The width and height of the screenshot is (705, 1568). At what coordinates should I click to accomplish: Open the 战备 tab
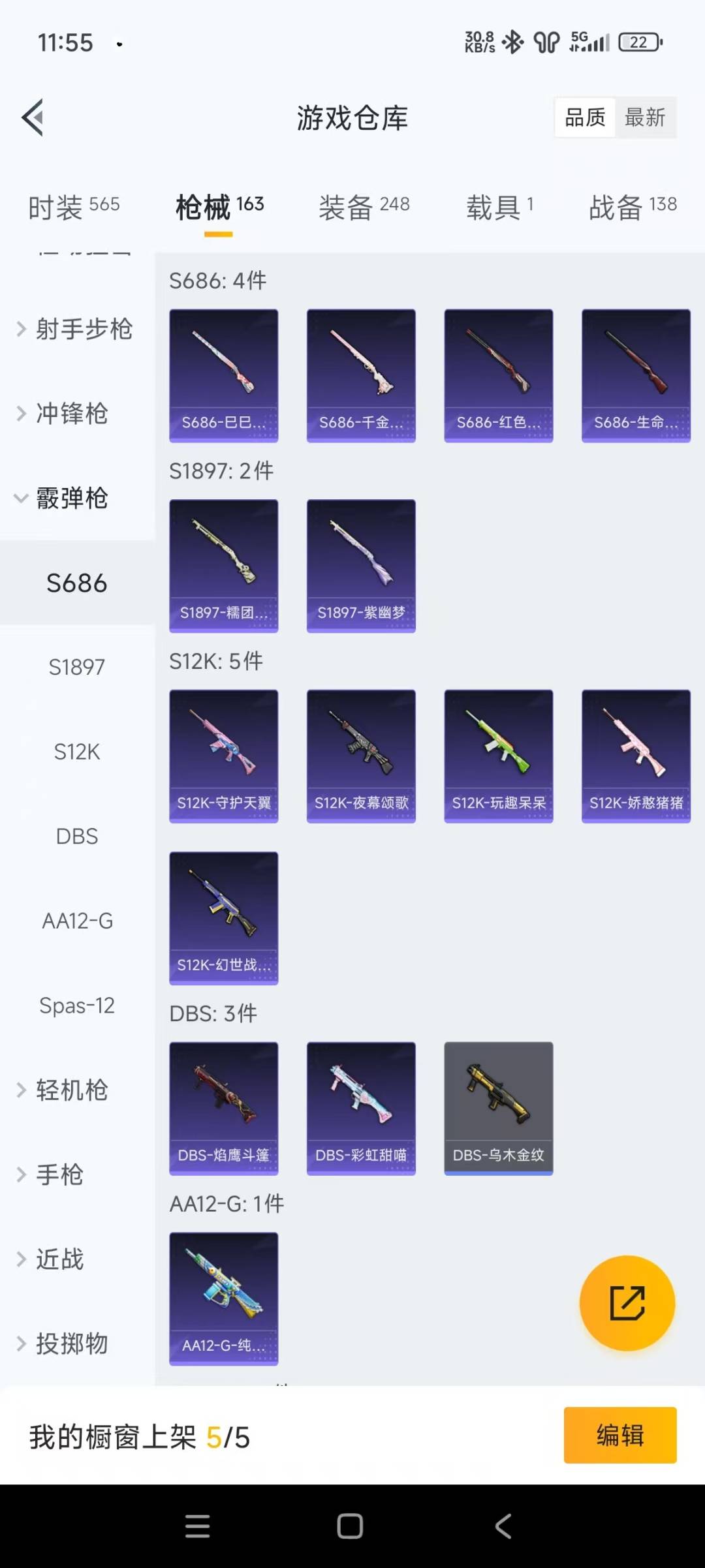click(x=633, y=207)
